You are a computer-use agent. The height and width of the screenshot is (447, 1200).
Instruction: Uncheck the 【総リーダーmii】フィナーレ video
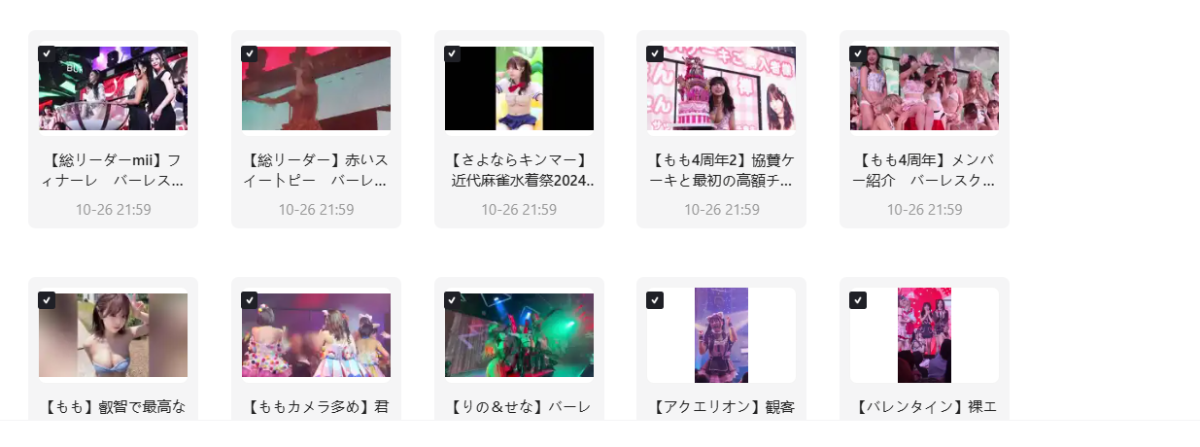point(46,54)
